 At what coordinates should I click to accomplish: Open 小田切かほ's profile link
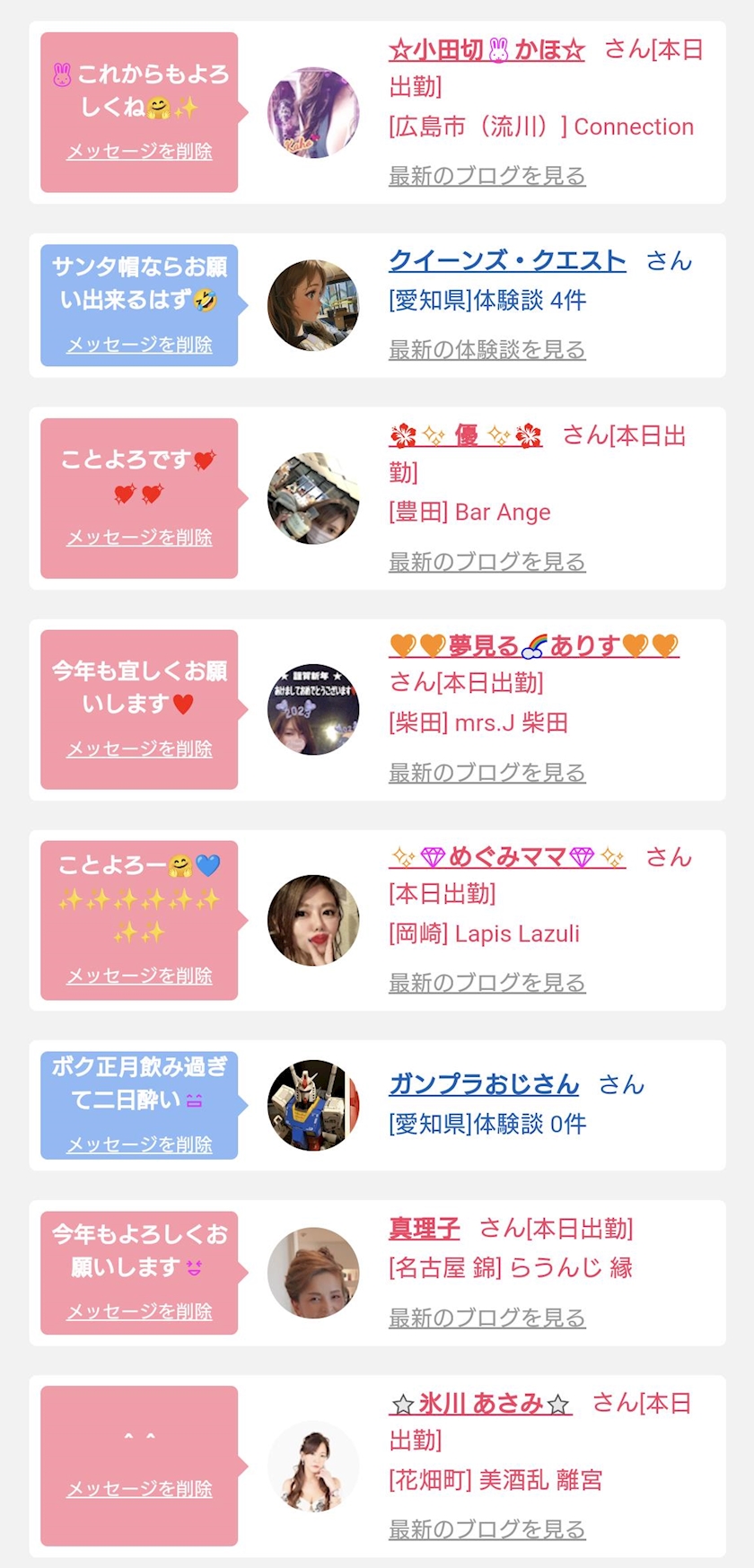click(487, 49)
